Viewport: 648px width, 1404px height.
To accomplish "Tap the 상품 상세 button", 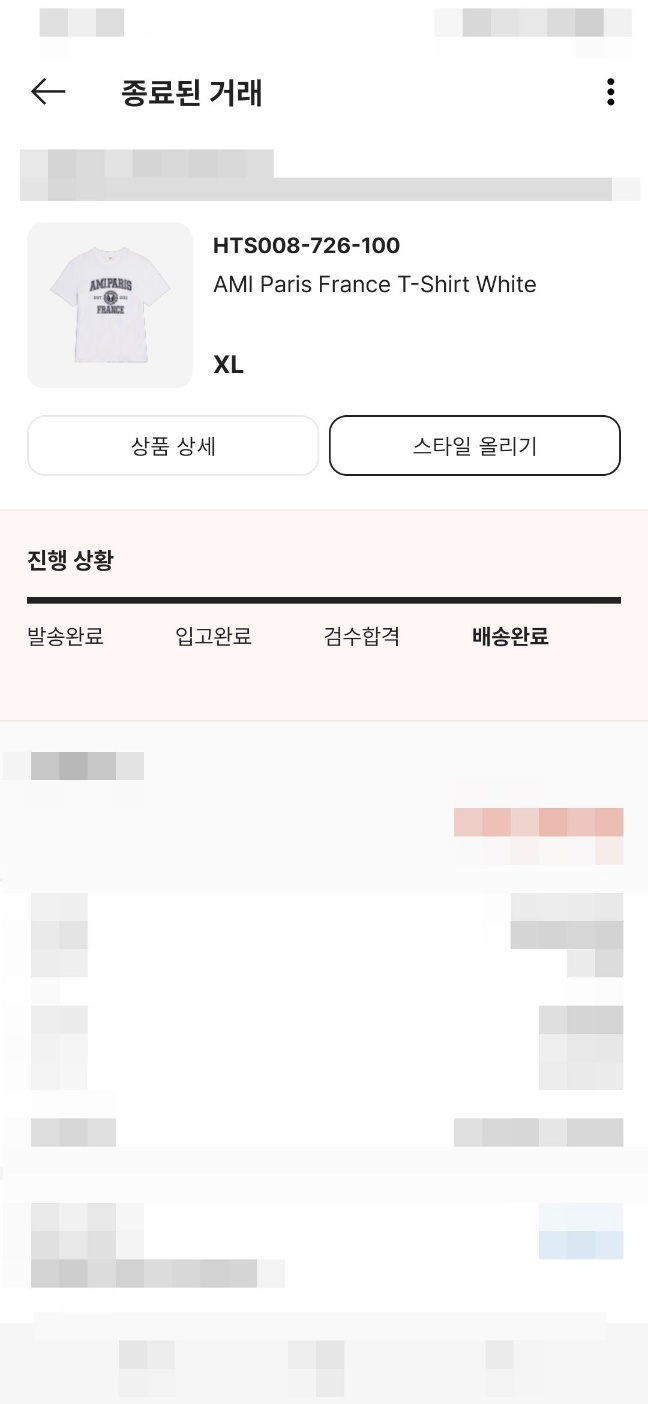I will click(x=173, y=446).
